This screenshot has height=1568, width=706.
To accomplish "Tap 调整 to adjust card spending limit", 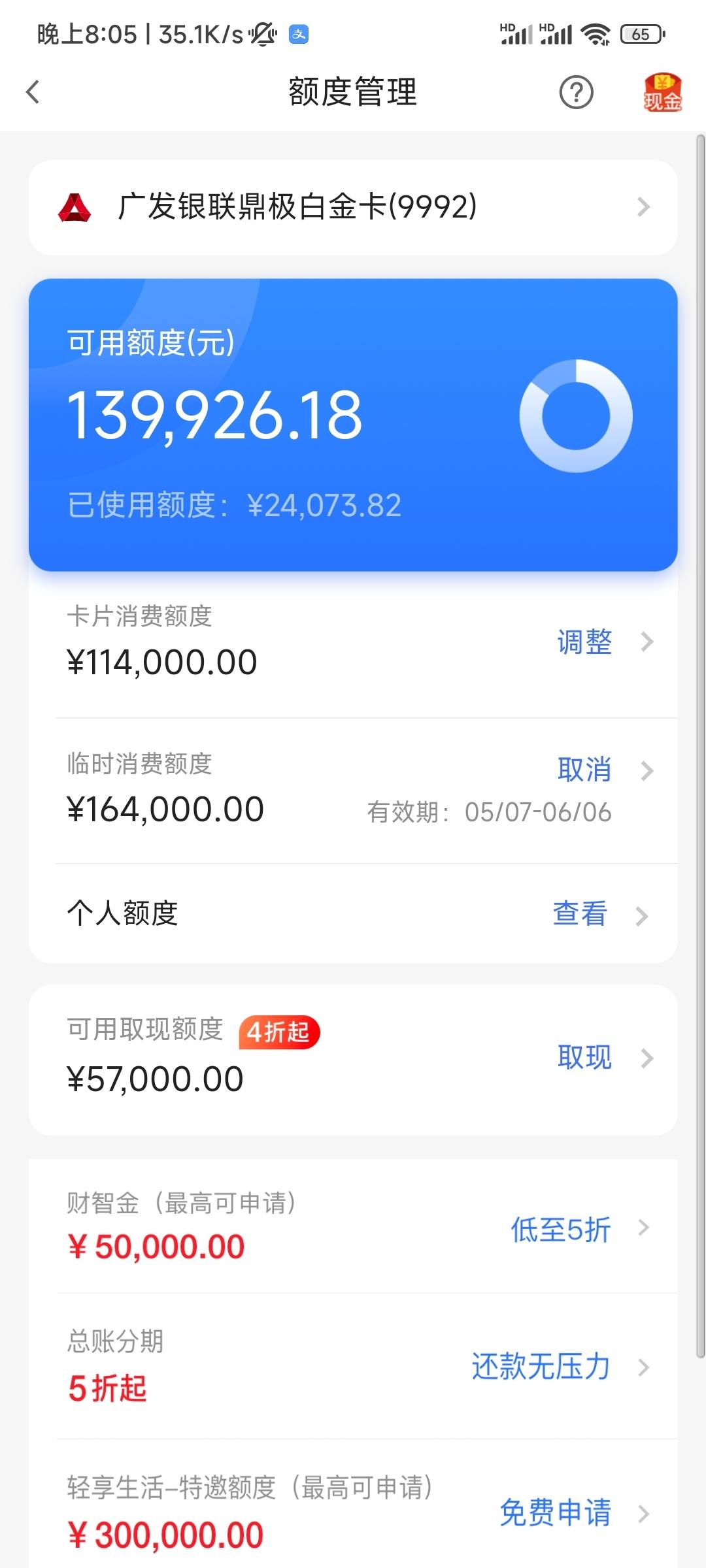I will point(584,642).
